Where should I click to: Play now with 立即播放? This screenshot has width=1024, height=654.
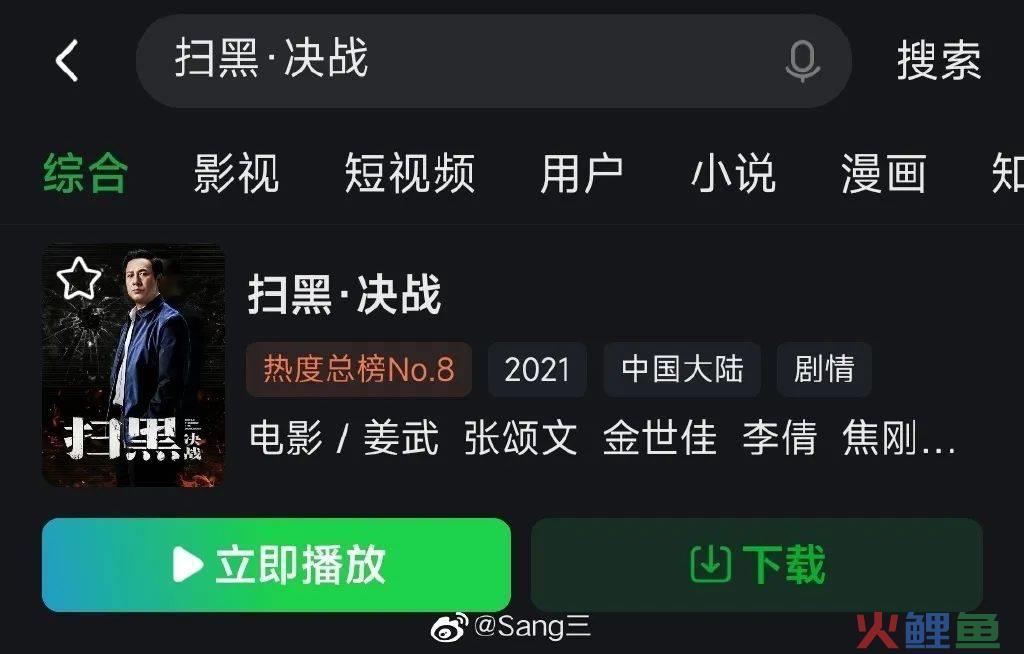276,564
